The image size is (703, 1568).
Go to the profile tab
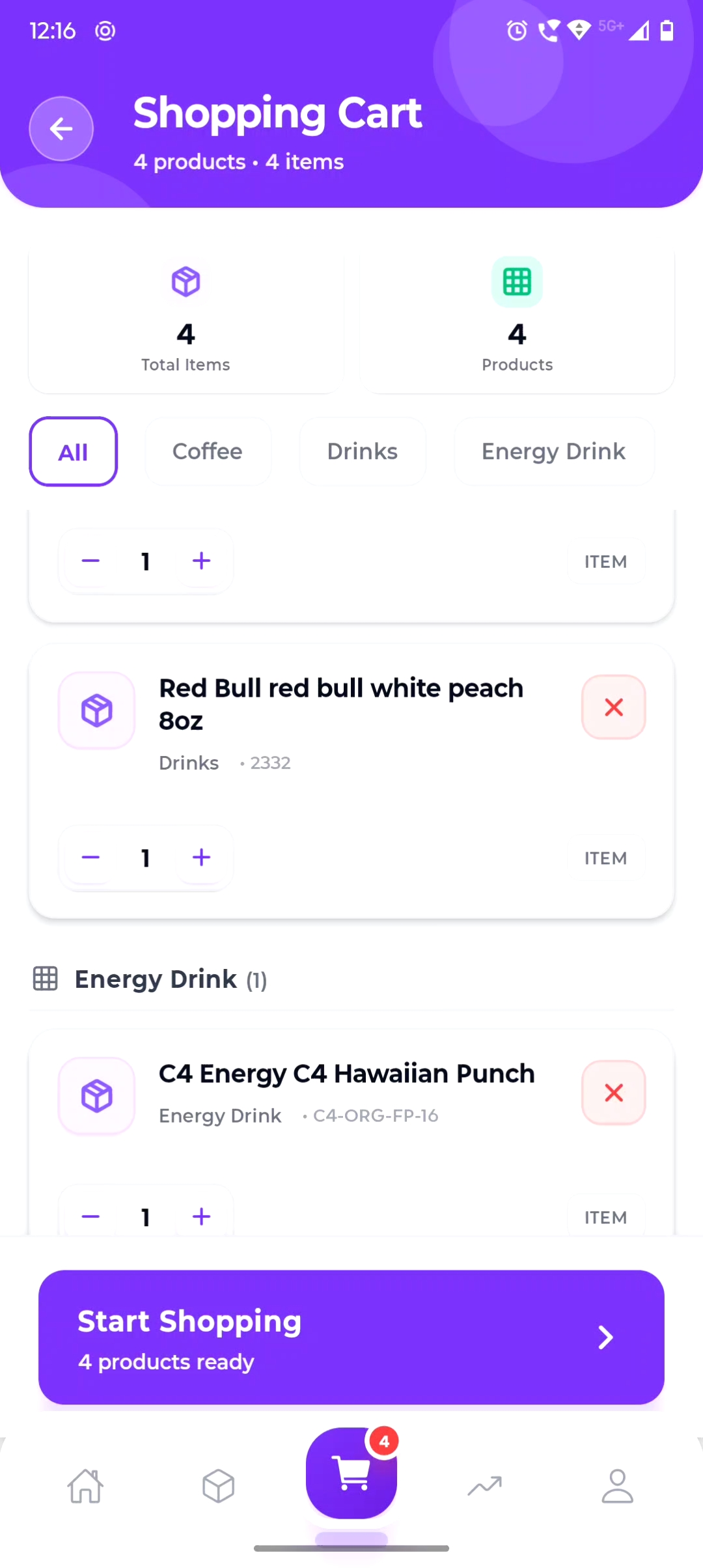[617, 1486]
